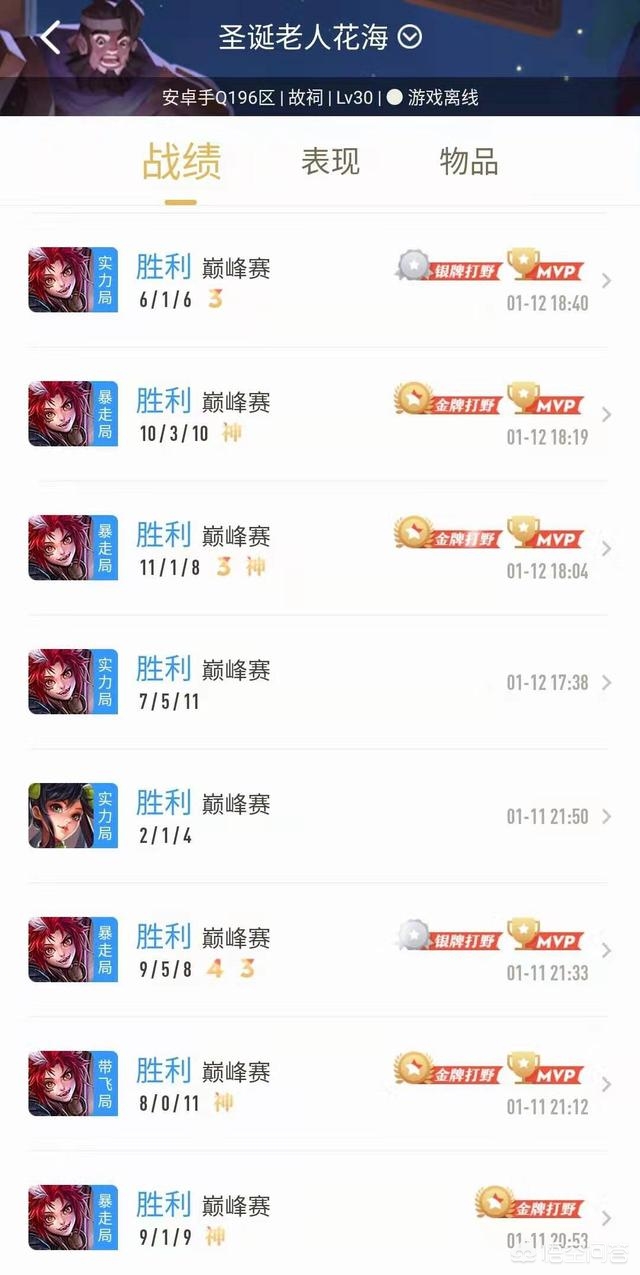
Task: Open the 带飞局 match with 8/0/11
Action: pyautogui.click(x=320, y=1085)
